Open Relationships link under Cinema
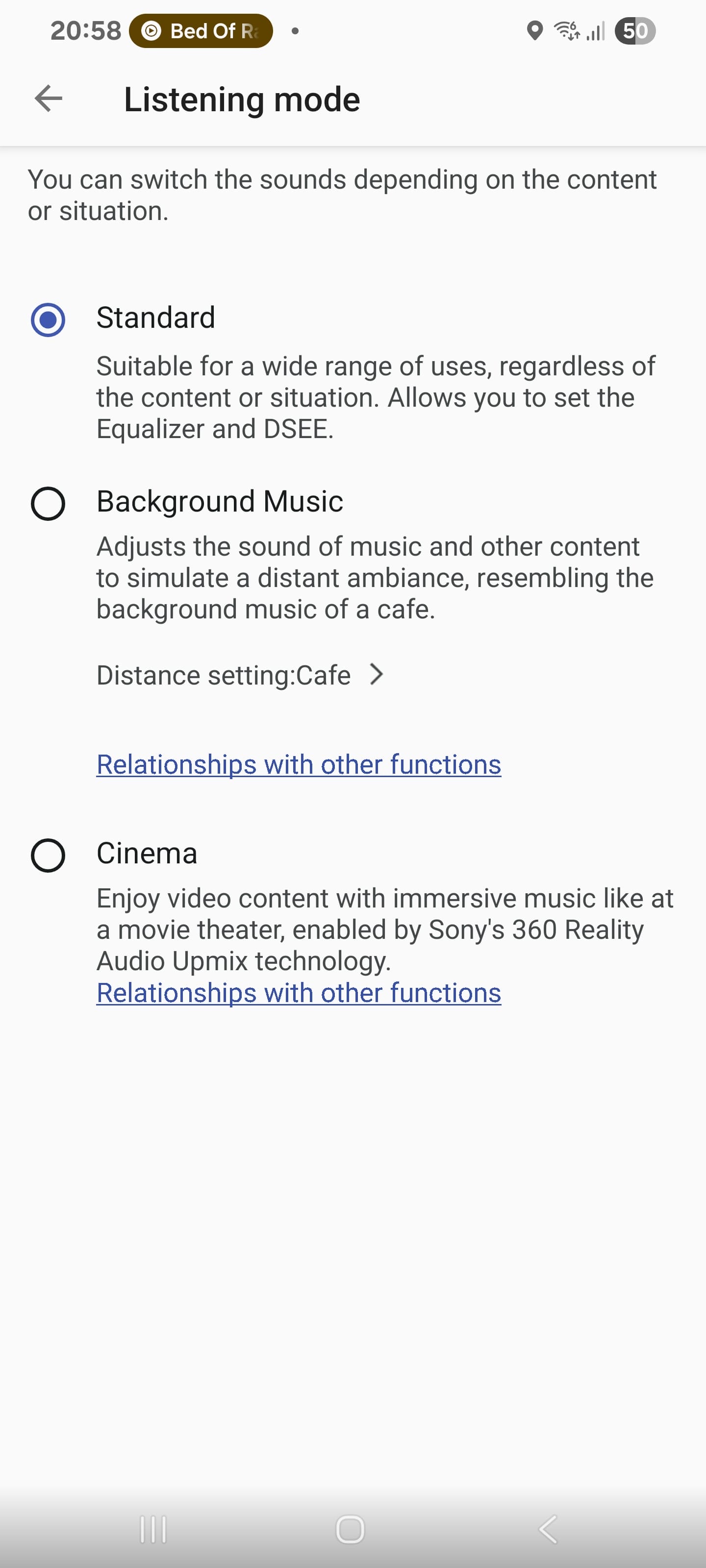This screenshot has width=706, height=1568. coord(299,993)
